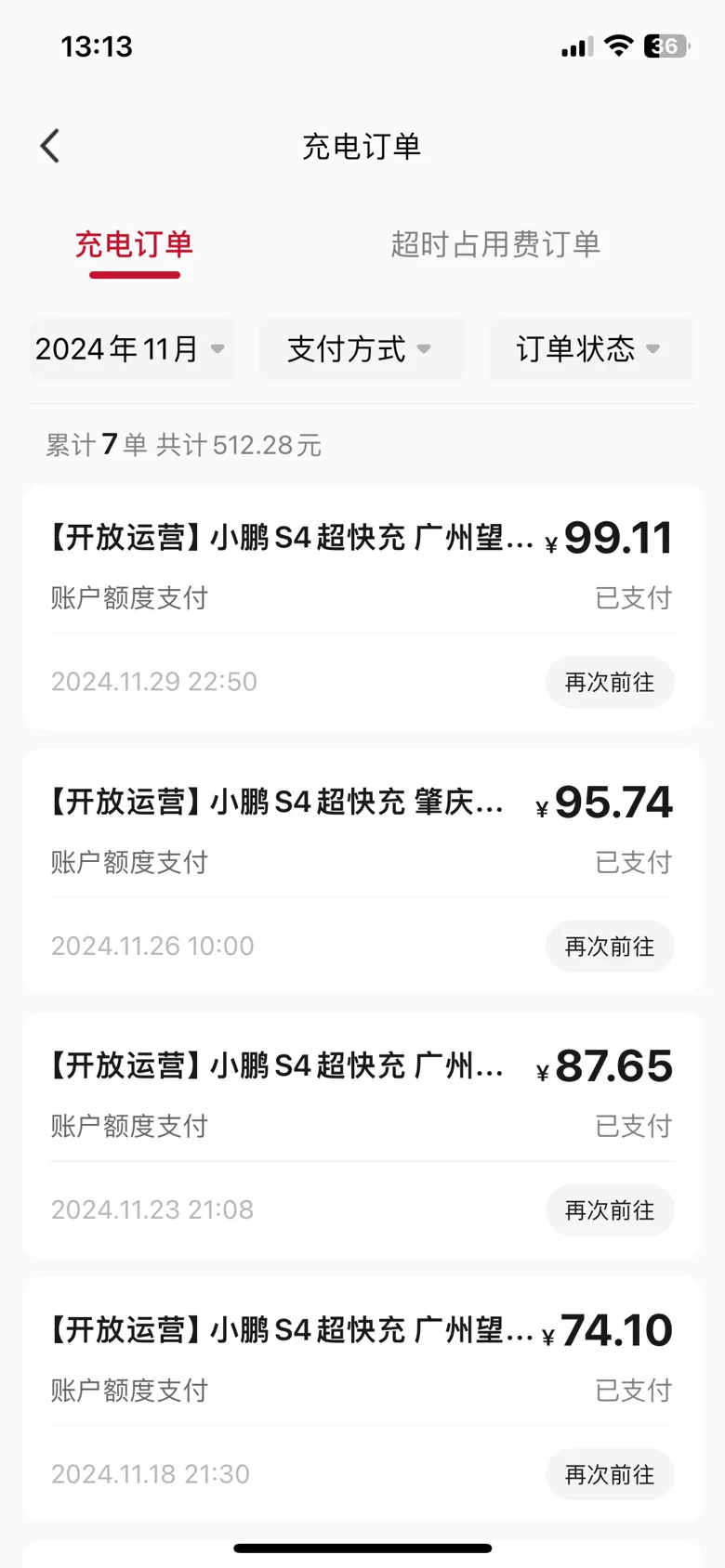Open the 2024年11月 date dropdown
The width and height of the screenshot is (725, 1568).
(x=133, y=349)
